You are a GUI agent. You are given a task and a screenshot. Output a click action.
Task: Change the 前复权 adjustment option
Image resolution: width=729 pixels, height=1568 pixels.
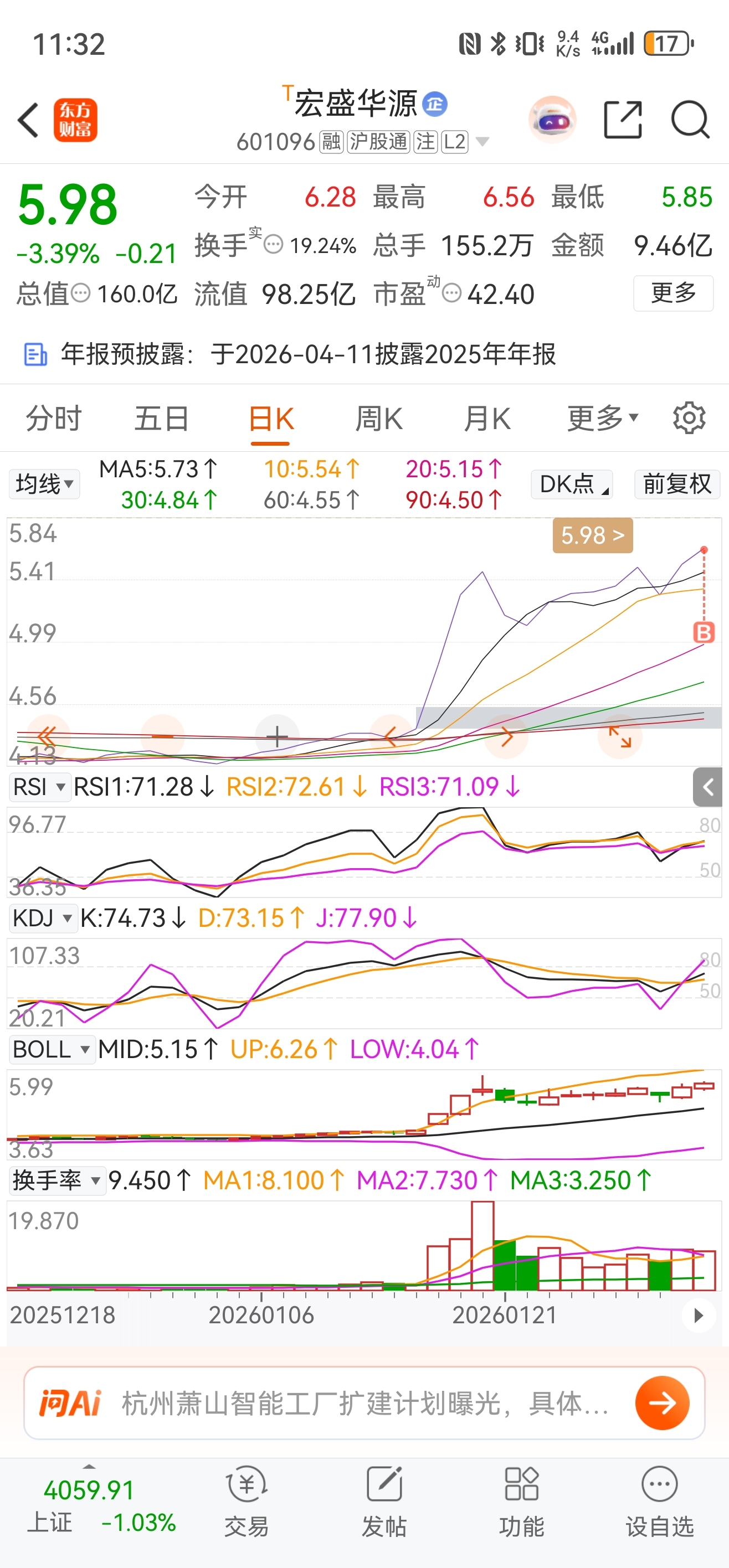pos(676,484)
